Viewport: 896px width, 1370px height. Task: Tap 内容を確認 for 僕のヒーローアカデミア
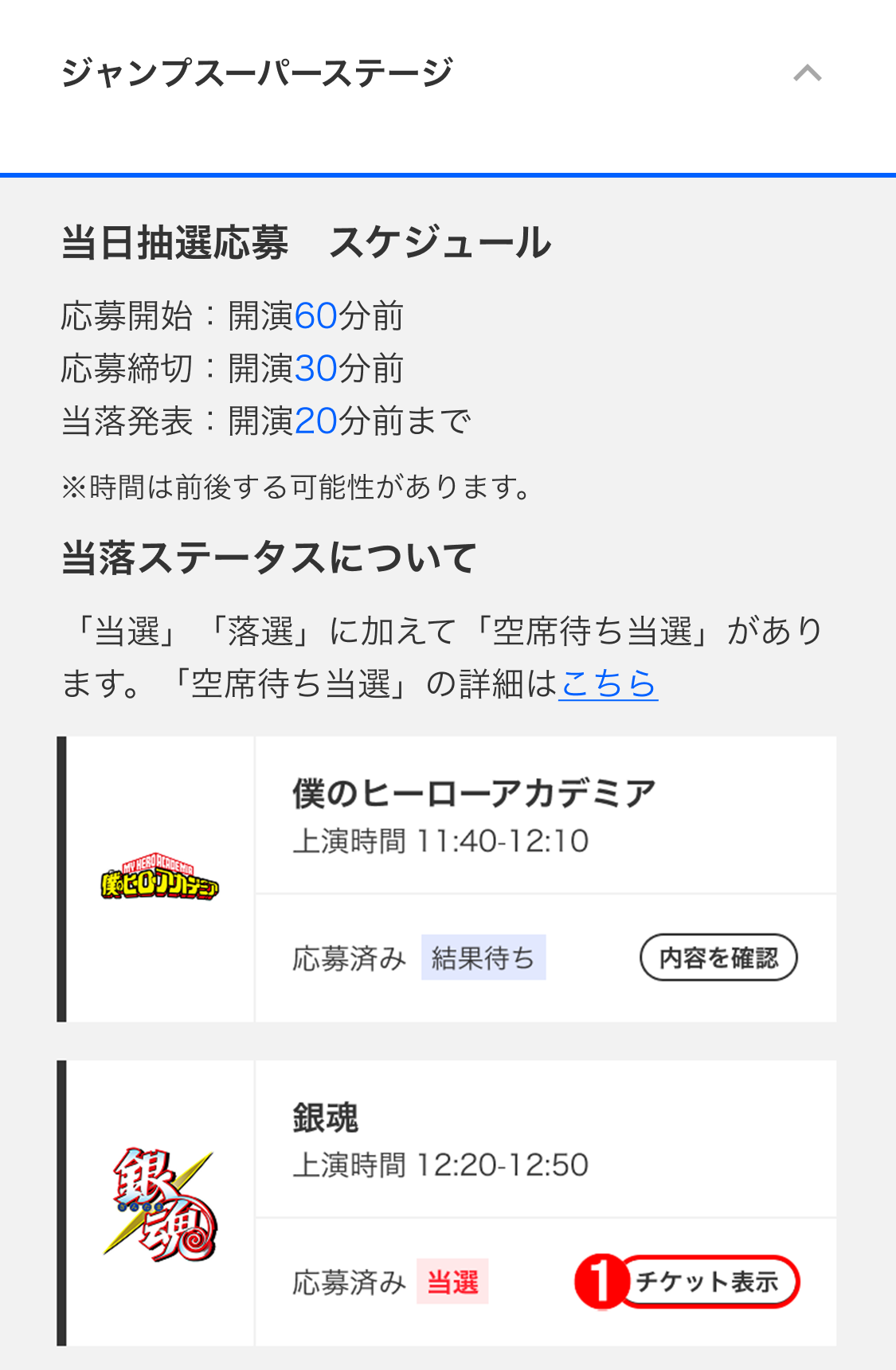tap(718, 957)
